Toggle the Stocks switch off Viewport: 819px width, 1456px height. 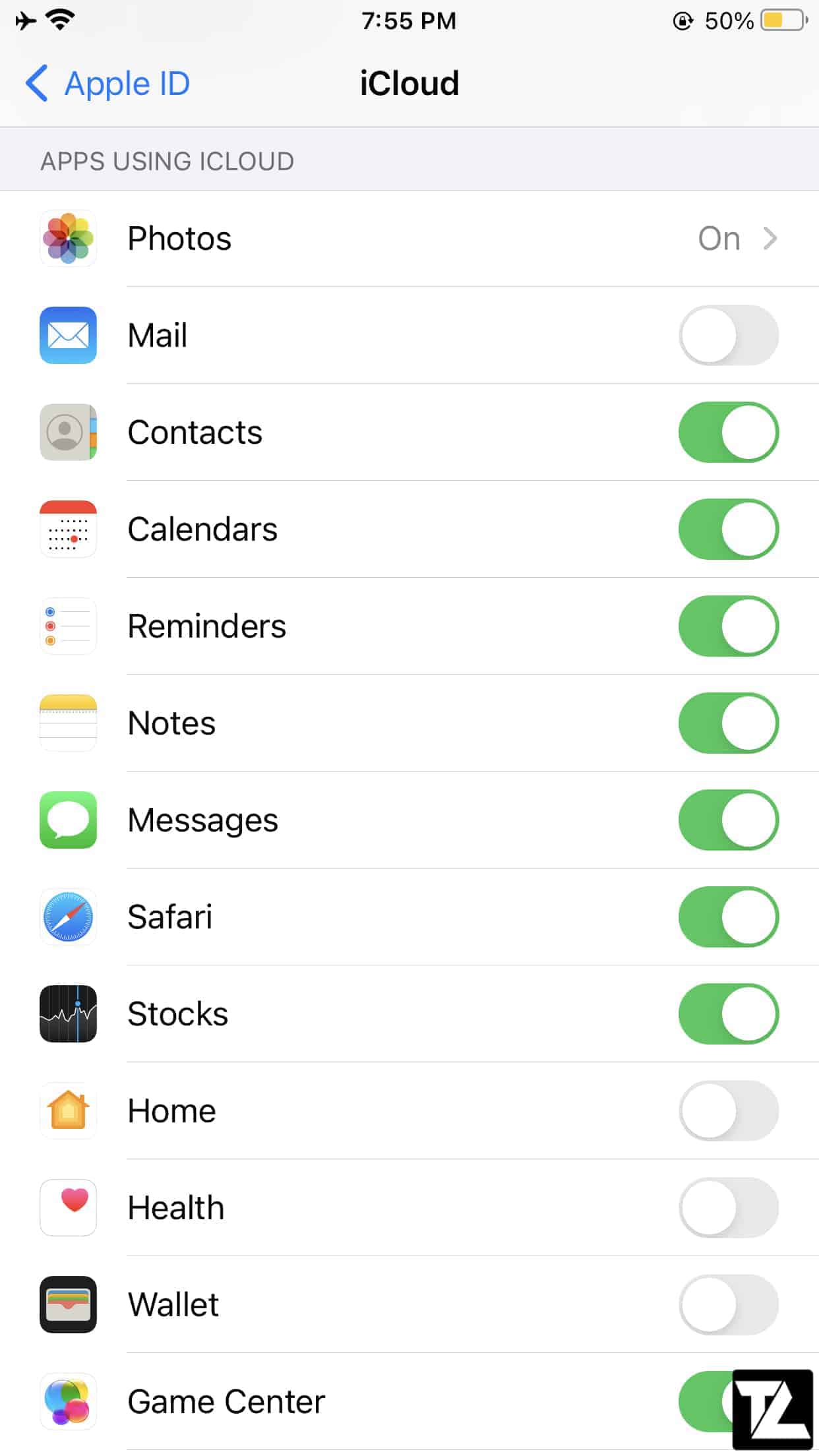729,1014
